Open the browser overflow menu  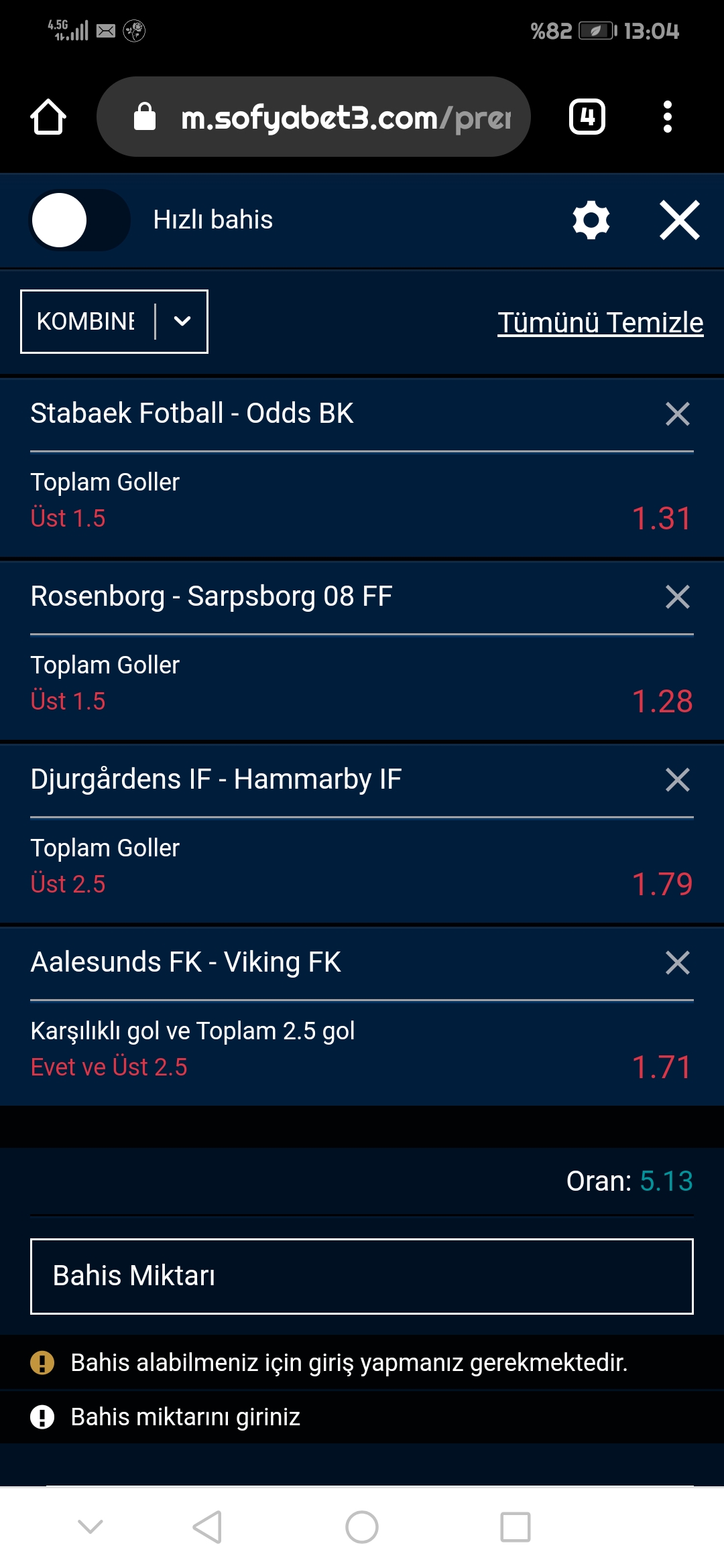pos(667,117)
